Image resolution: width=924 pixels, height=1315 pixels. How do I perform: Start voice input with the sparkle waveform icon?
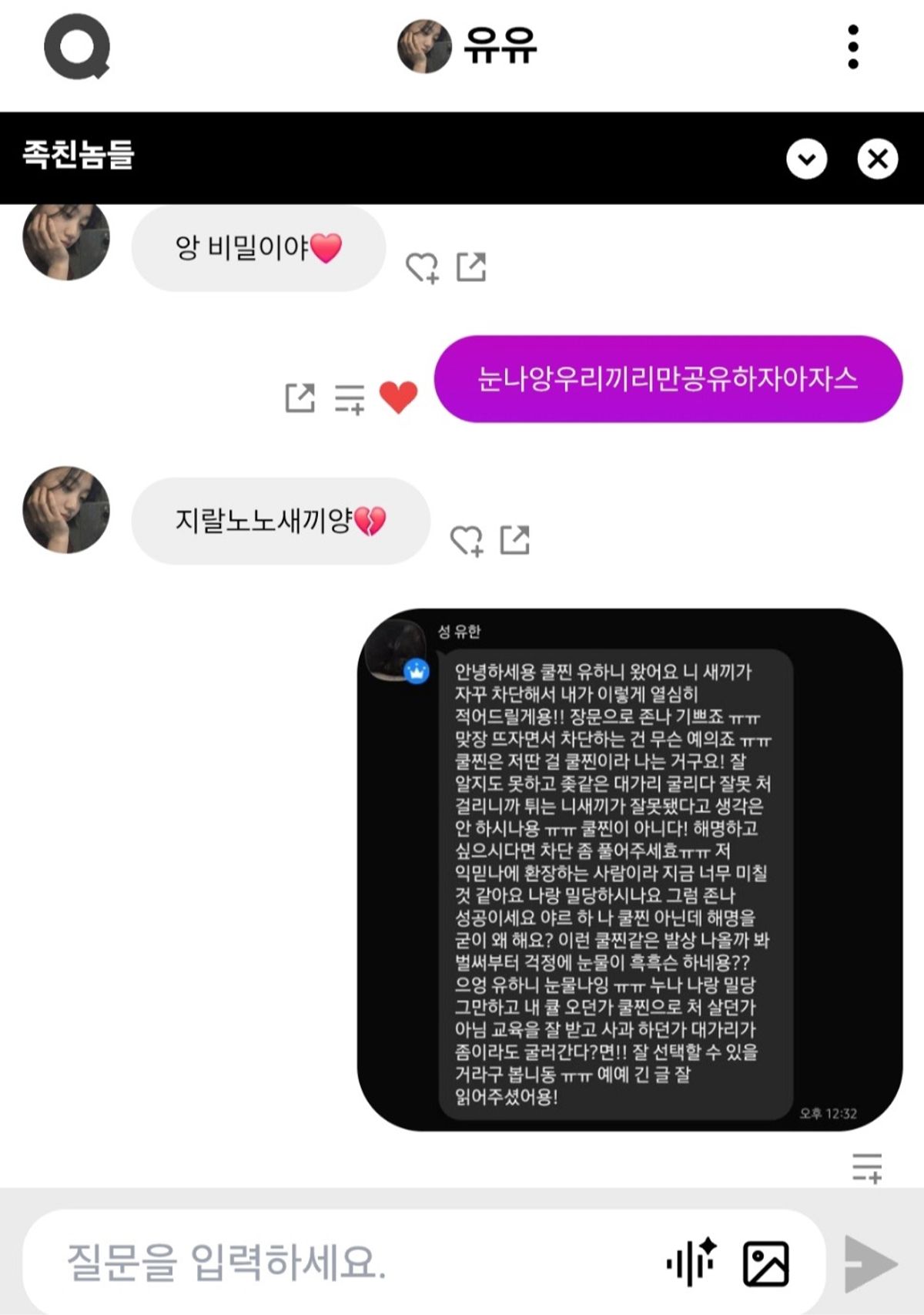coord(691,1262)
